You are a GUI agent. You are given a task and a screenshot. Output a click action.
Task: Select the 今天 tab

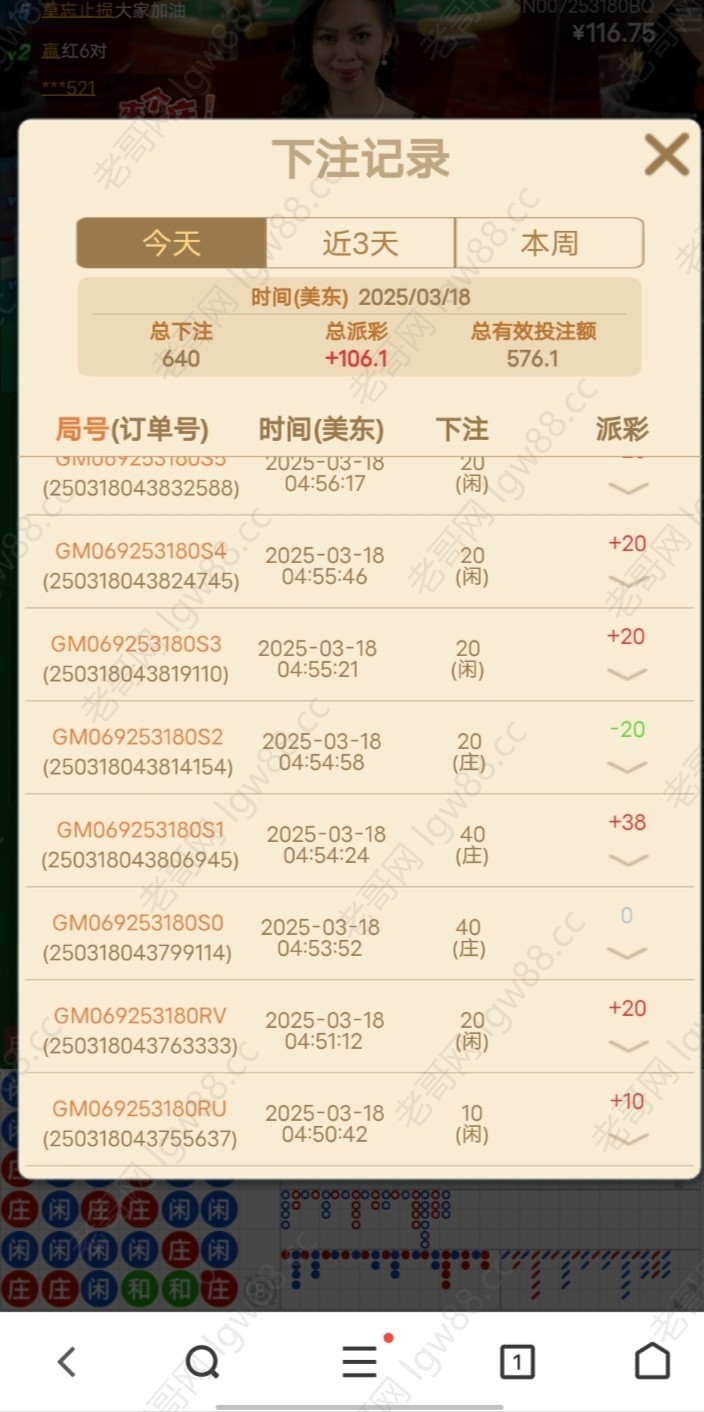(171, 243)
